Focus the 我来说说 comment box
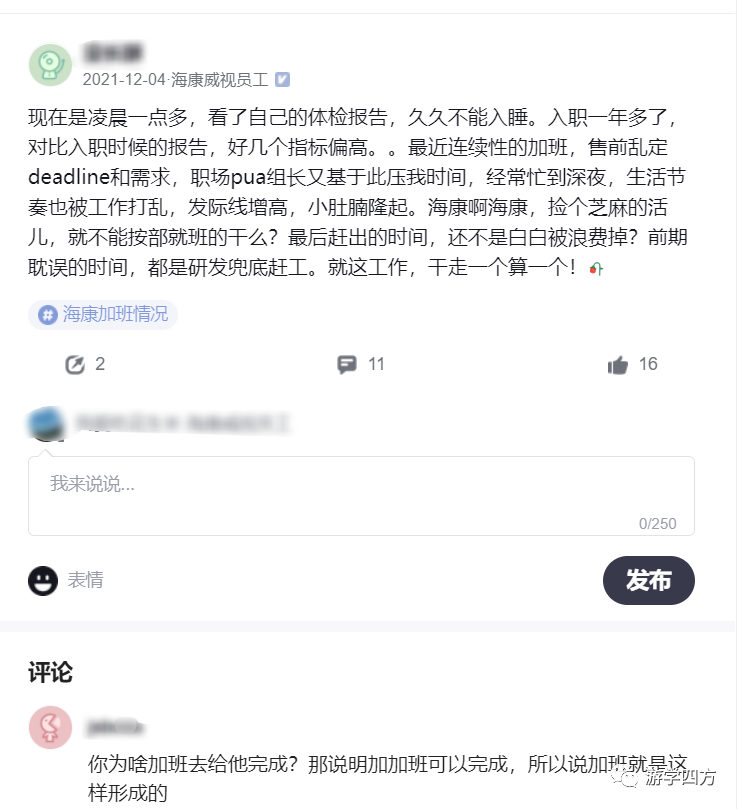740x809 pixels. pyautogui.click(x=360, y=495)
